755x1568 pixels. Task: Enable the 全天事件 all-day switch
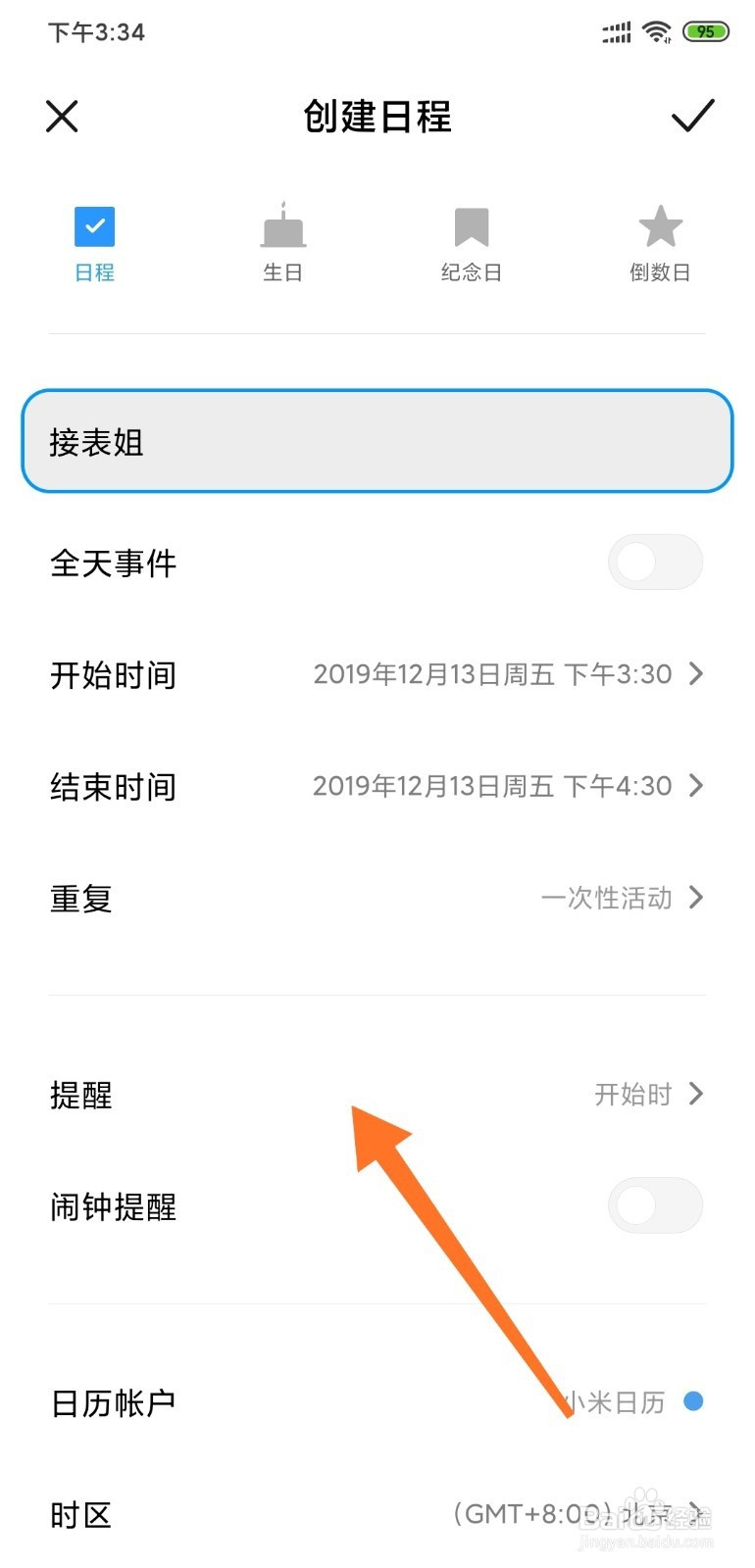click(x=655, y=563)
